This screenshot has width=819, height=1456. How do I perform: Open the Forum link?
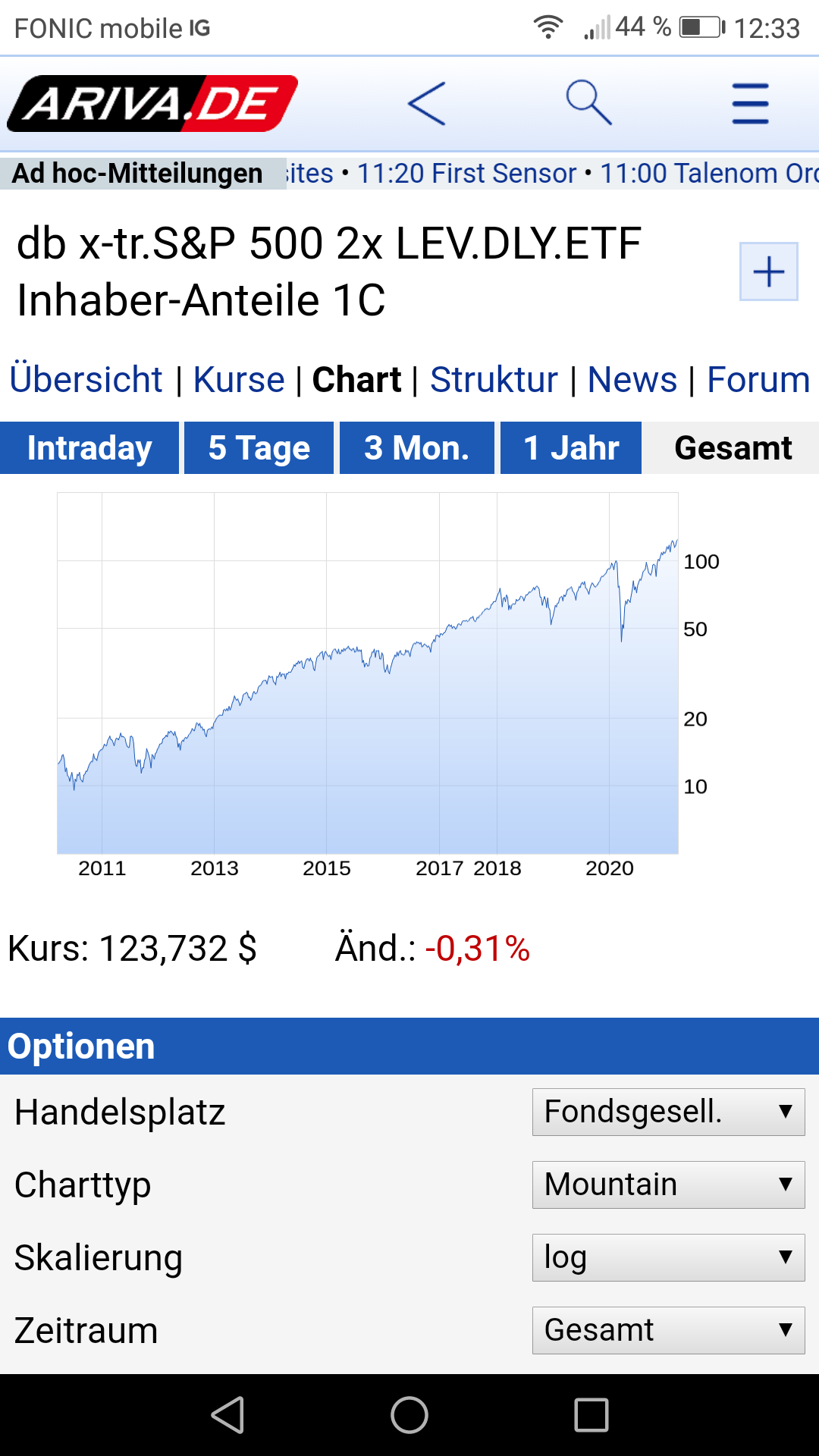(x=758, y=379)
